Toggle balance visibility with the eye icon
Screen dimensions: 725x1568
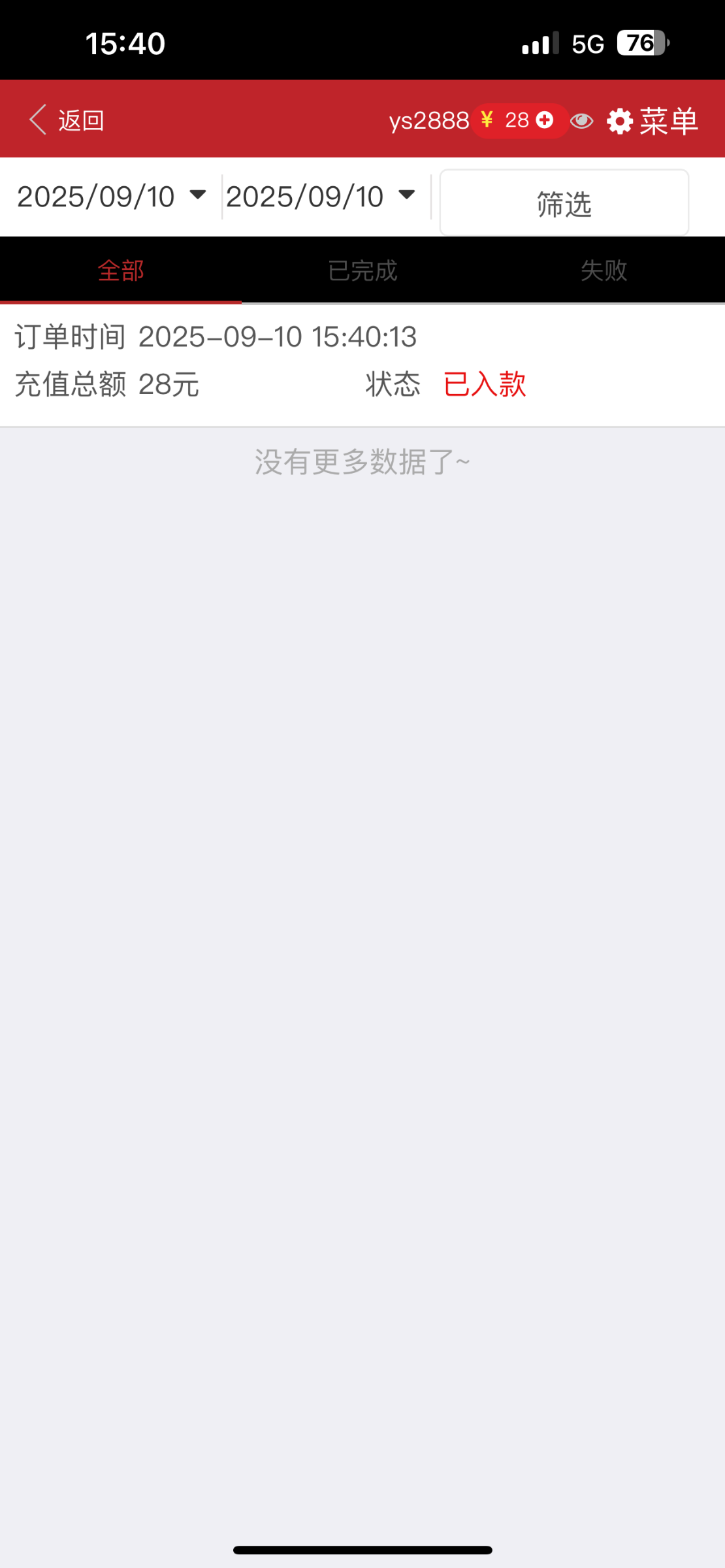point(581,121)
